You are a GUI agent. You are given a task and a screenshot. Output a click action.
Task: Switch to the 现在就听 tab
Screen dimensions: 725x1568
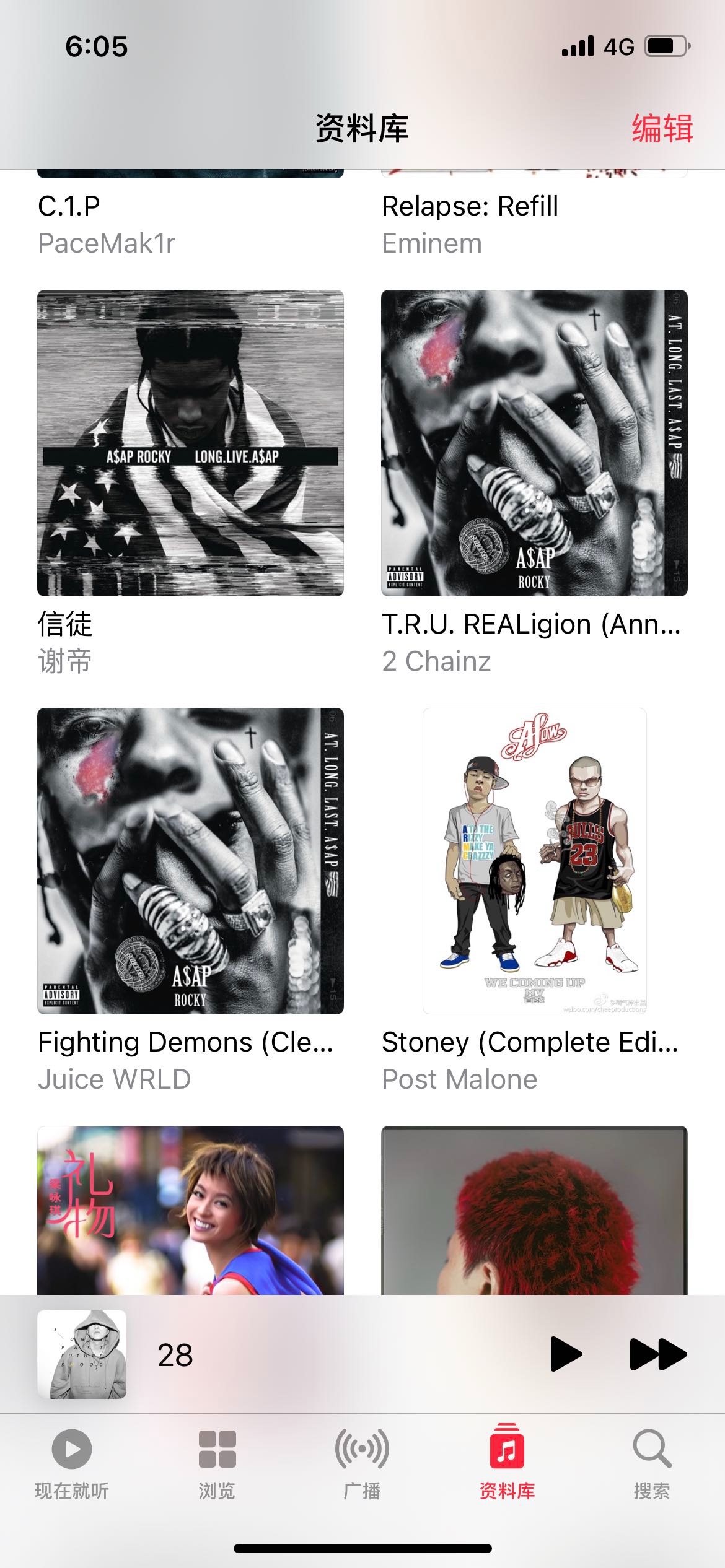coord(72,1464)
